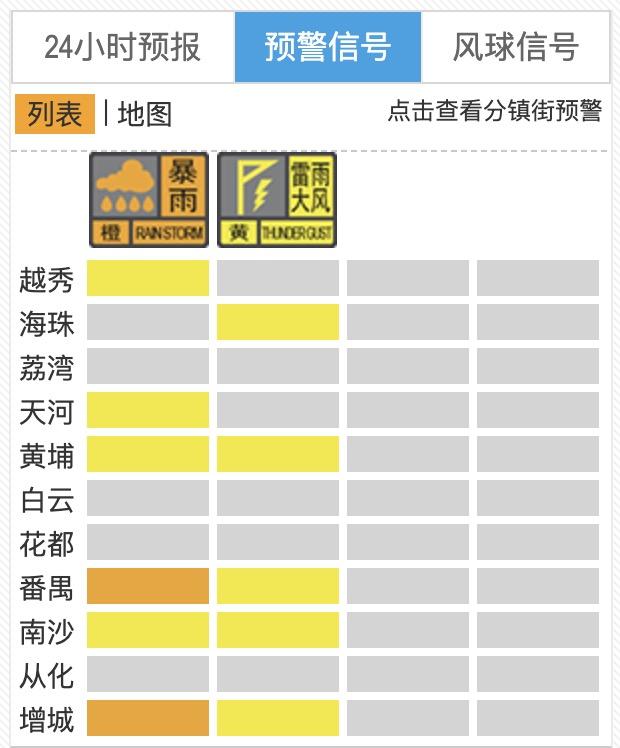This screenshot has height=748, width=620.
Task: Switch to 地图 view
Action: (x=145, y=114)
